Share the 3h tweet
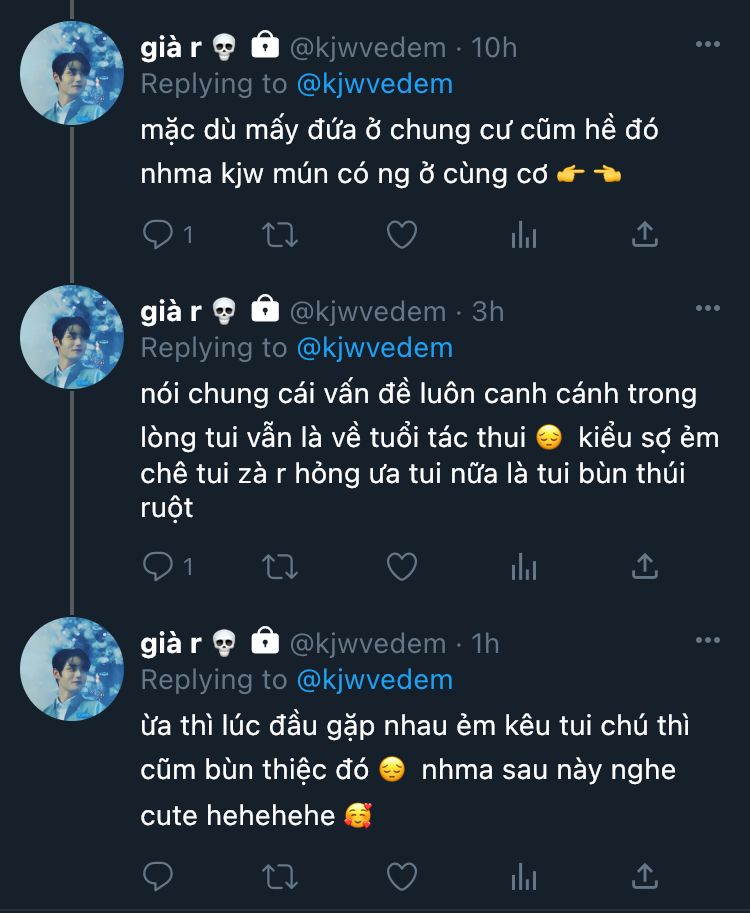750x913 pixels. pos(645,567)
